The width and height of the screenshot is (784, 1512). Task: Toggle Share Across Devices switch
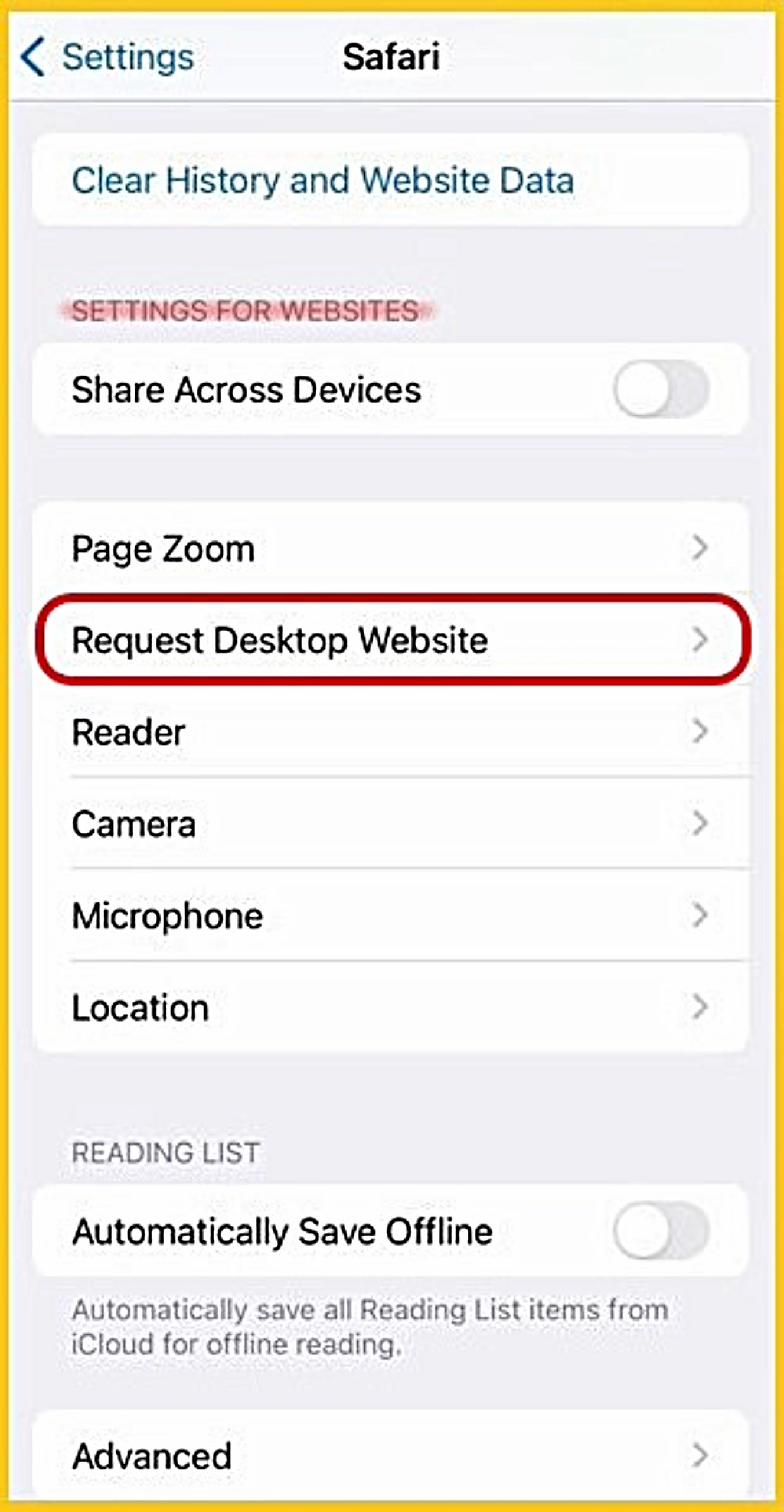tap(661, 389)
